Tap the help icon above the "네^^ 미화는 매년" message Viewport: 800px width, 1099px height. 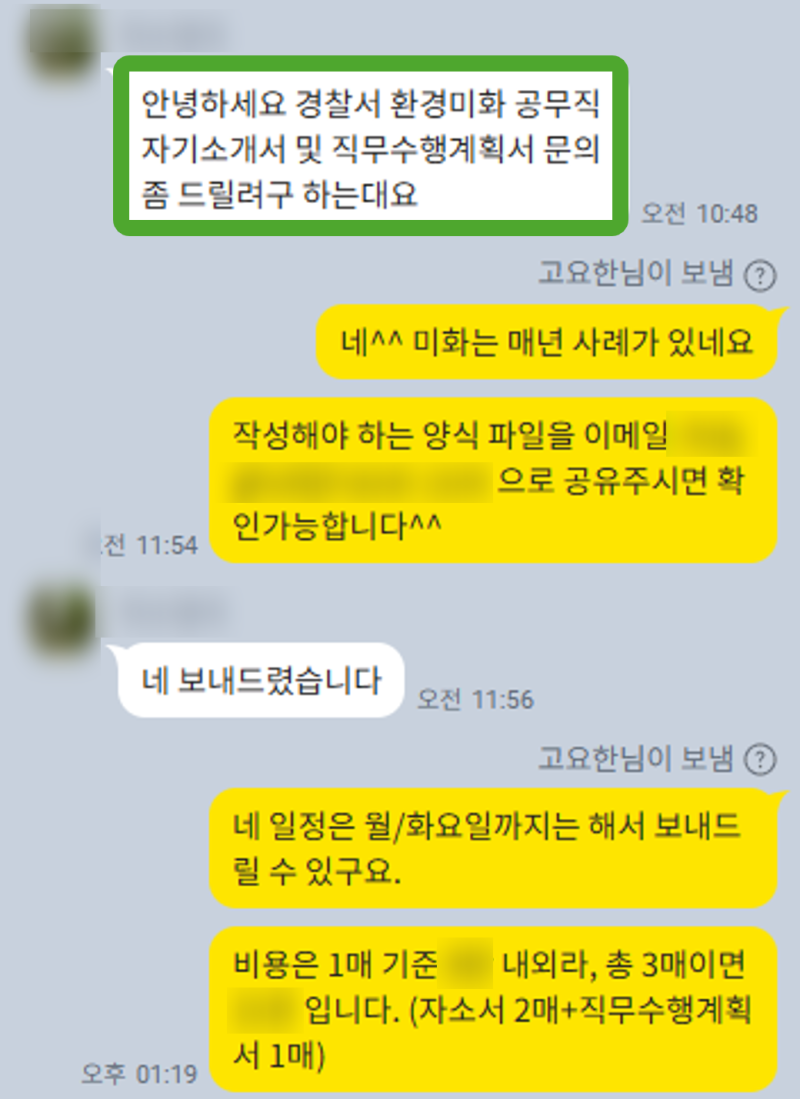tap(762, 274)
